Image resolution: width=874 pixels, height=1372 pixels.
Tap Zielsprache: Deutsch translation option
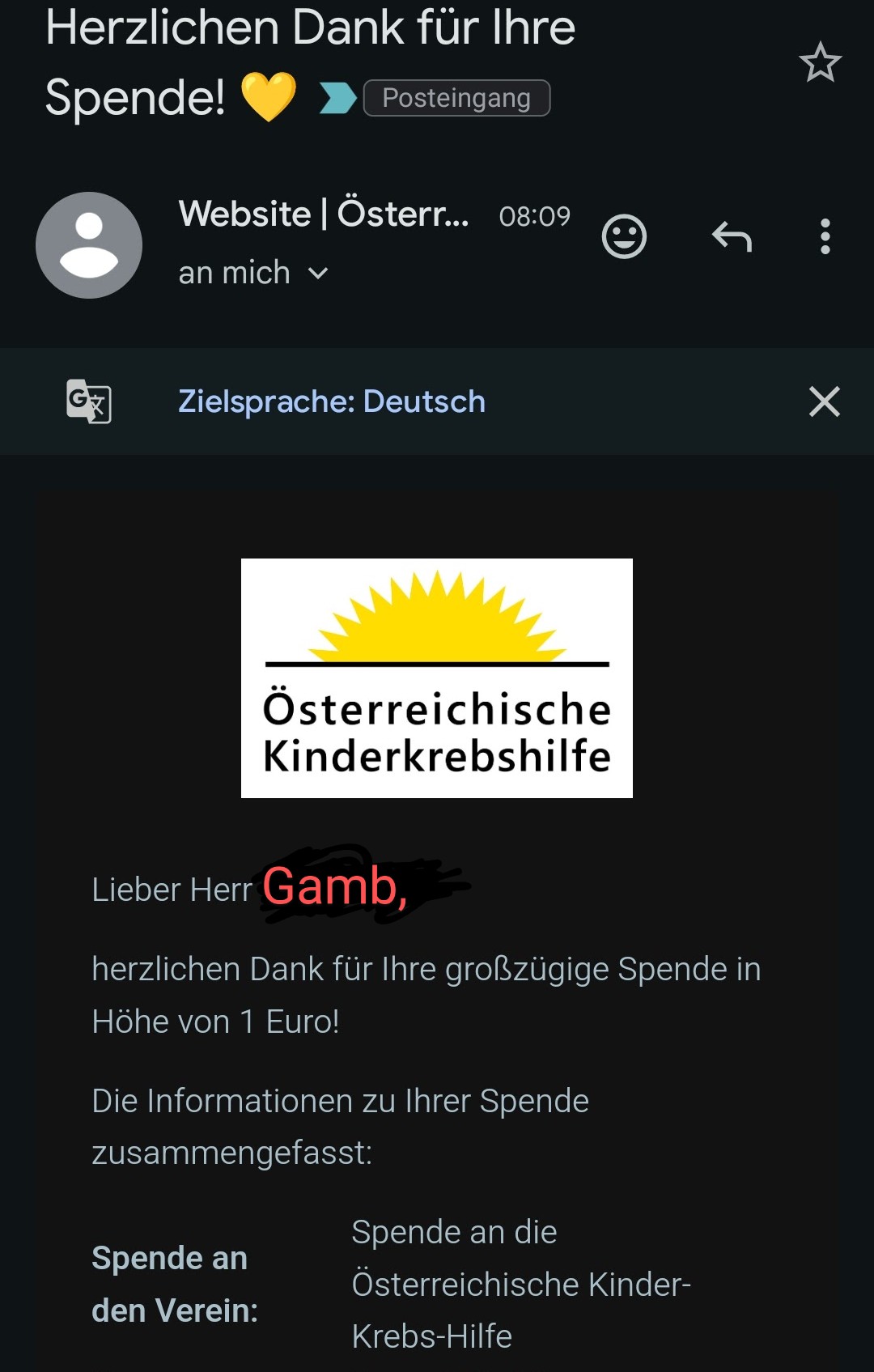[332, 401]
